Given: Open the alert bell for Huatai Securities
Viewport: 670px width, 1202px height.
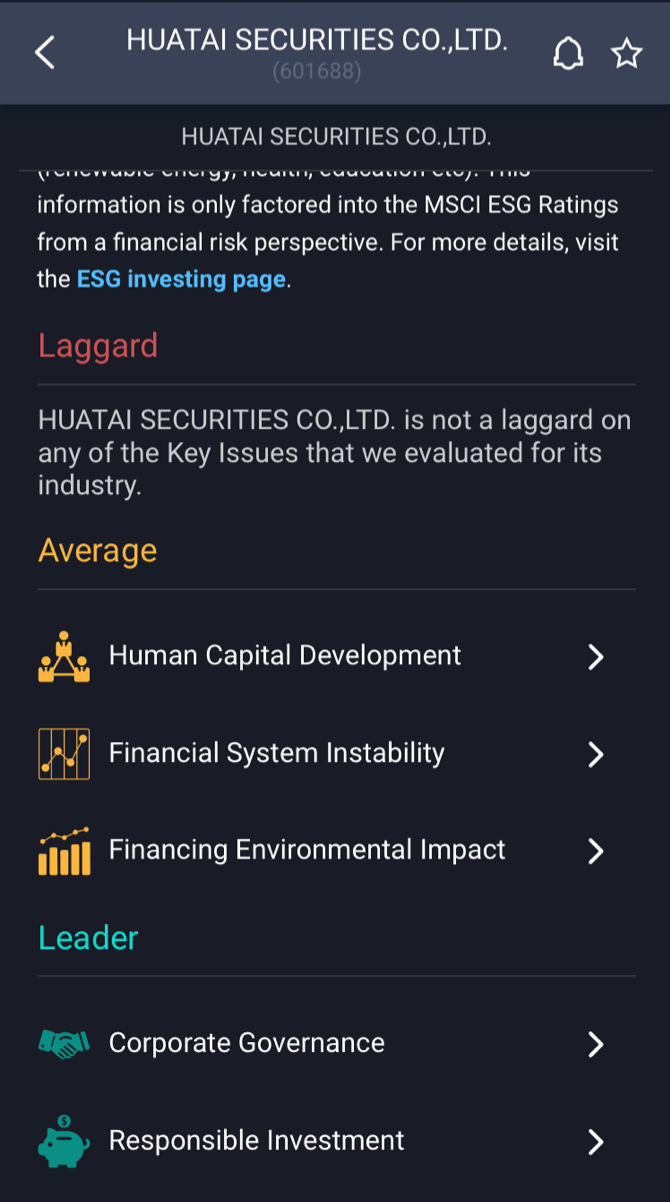Looking at the screenshot, I should (x=568, y=54).
